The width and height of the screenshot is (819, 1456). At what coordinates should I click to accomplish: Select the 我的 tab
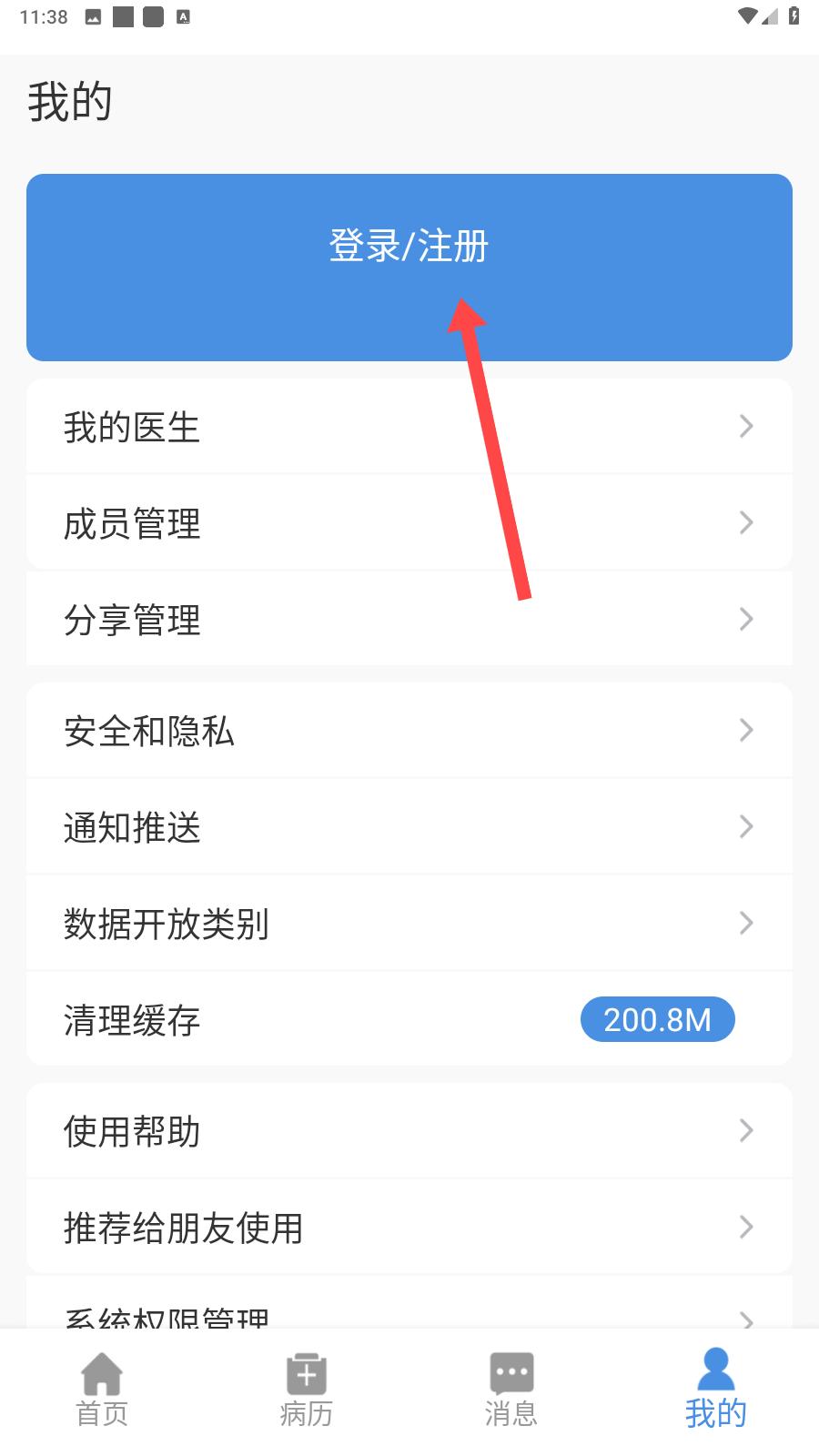pos(716,1390)
